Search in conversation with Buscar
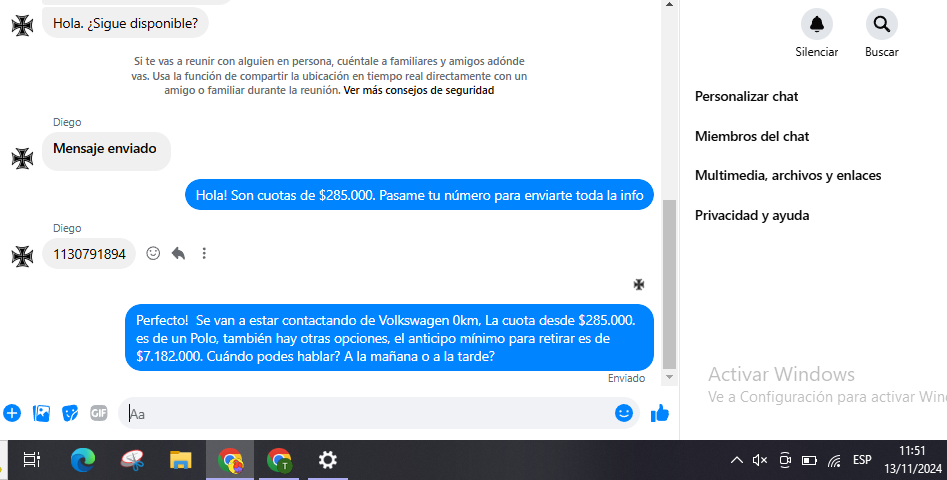The width and height of the screenshot is (947, 480). (x=881, y=24)
